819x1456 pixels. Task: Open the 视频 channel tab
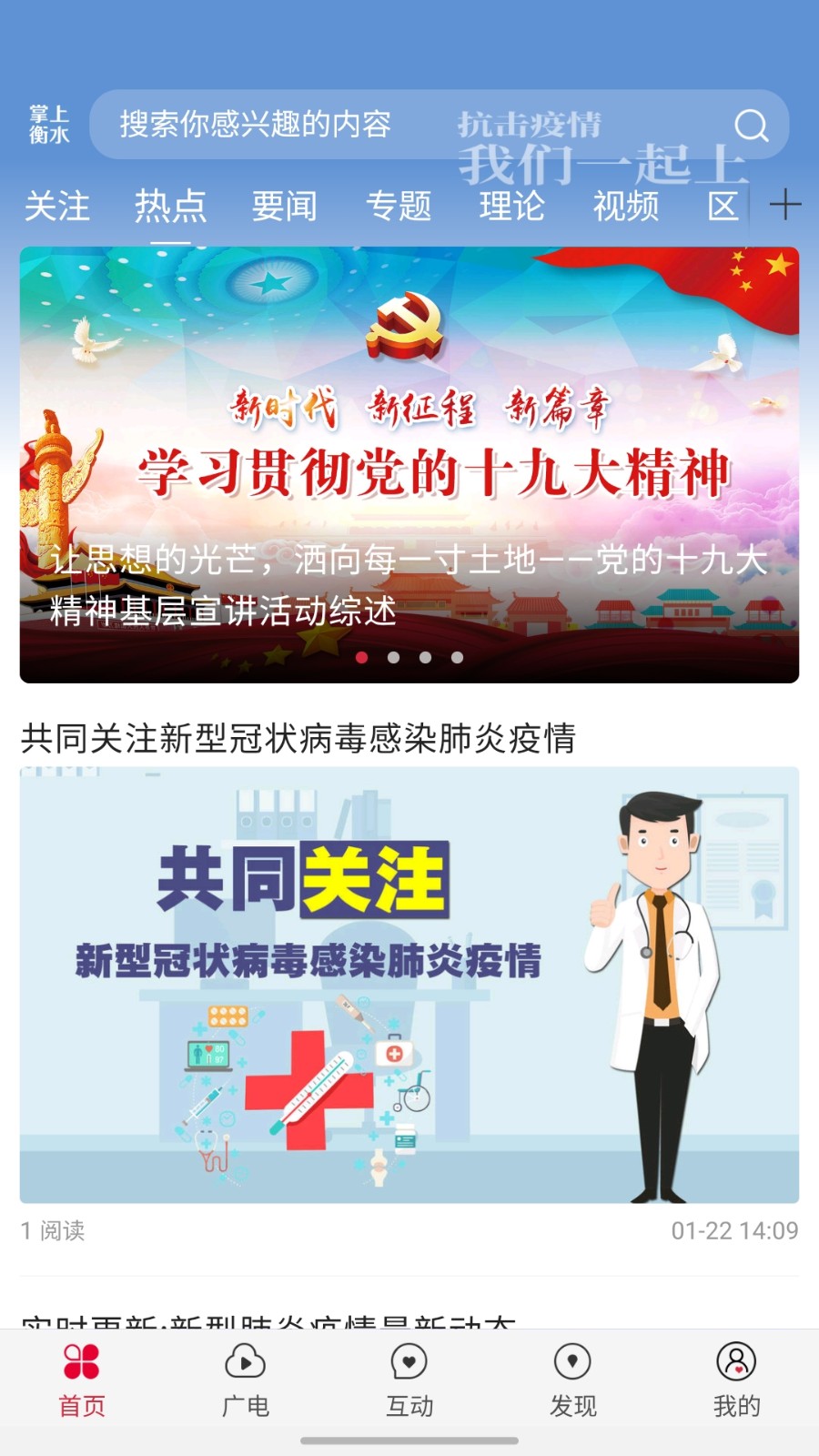coord(626,206)
